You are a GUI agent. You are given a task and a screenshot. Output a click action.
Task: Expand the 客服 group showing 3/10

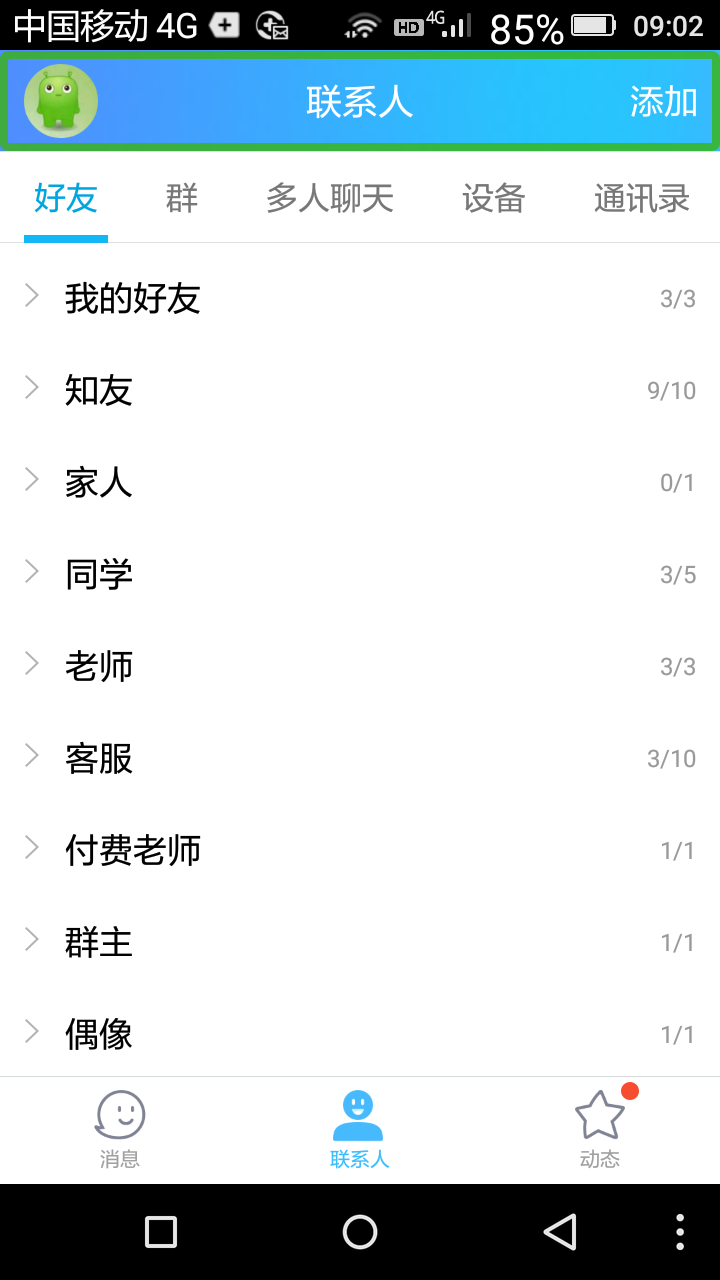point(360,757)
